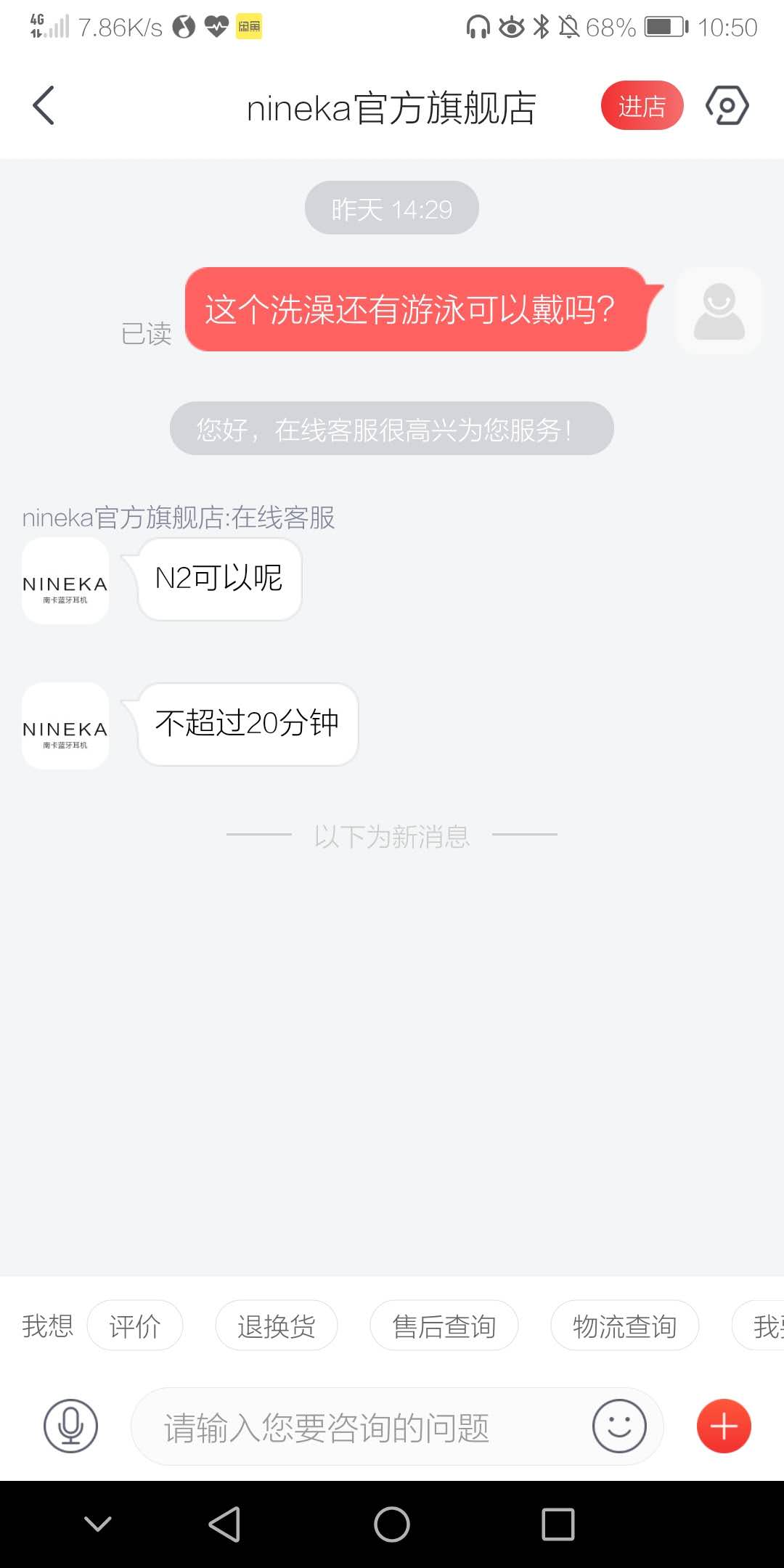Screen dimensions: 784x1568
Task: Tap the system home button
Action: coord(392,1524)
